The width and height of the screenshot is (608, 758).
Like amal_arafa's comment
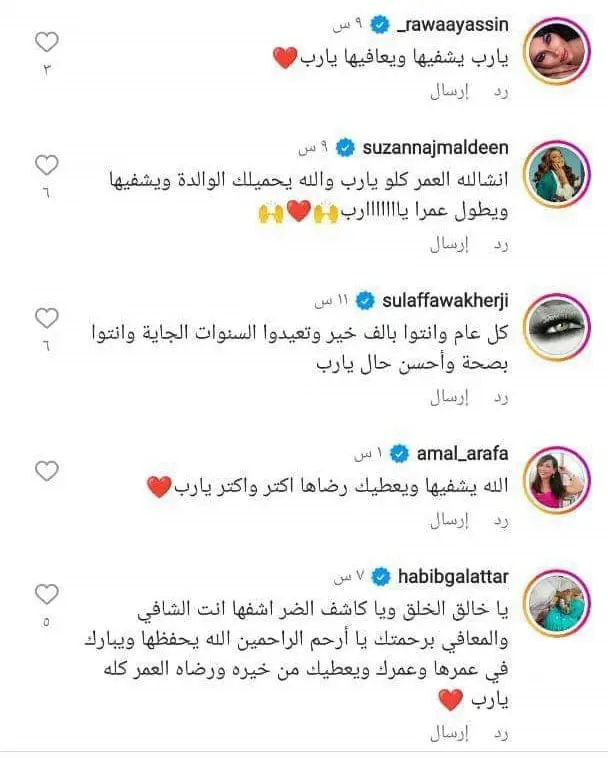coord(47,470)
